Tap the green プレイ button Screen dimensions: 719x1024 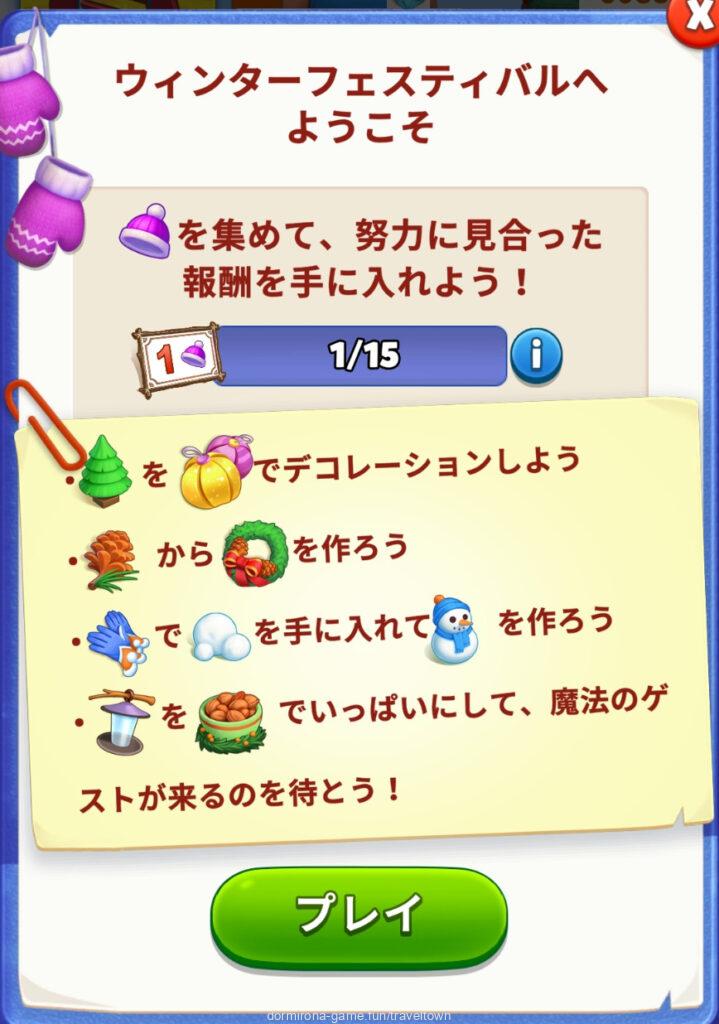pyautogui.click(x=358, y=913)
